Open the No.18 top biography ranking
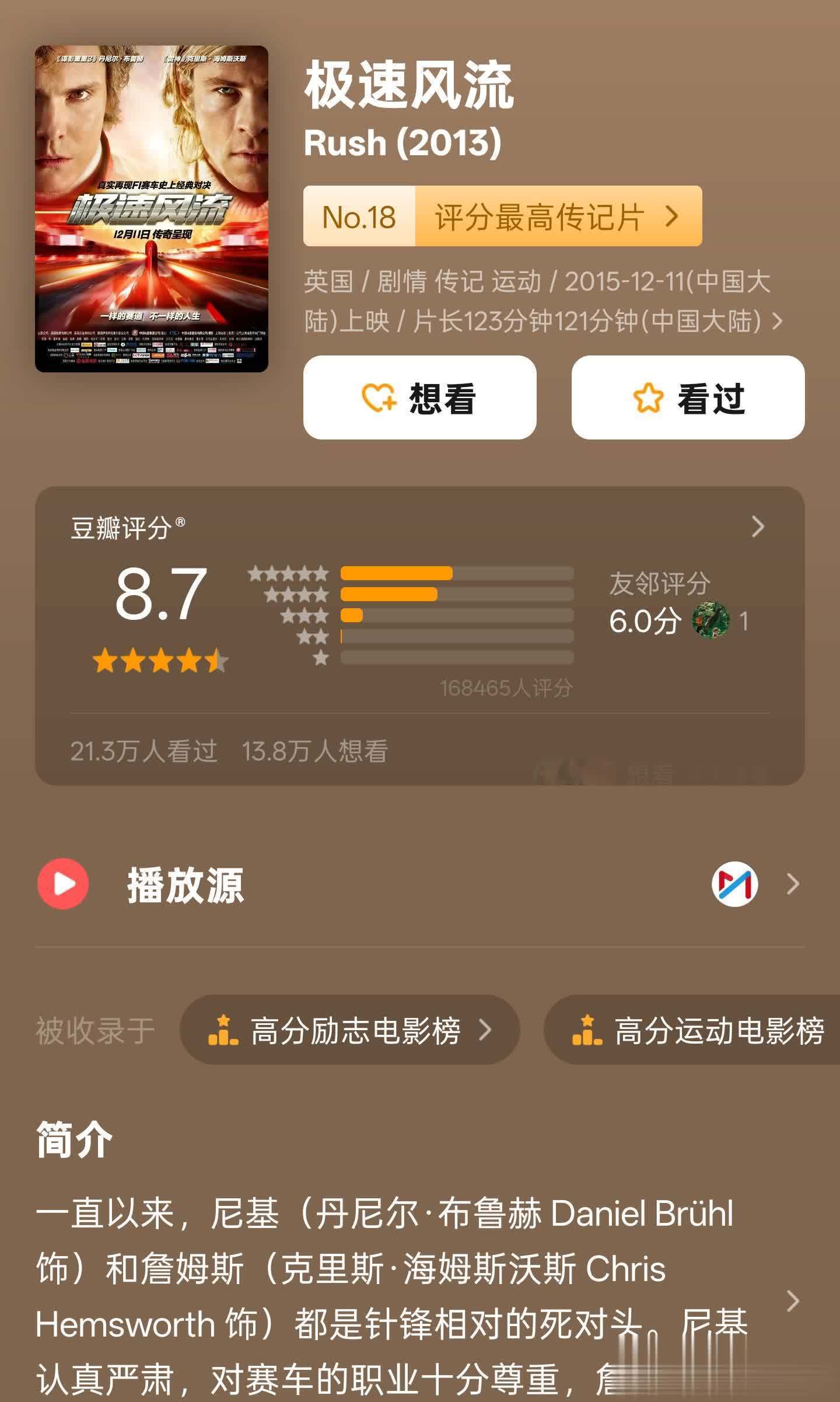The width and height of the screenshot is (840, 1402). pos(502,217)
